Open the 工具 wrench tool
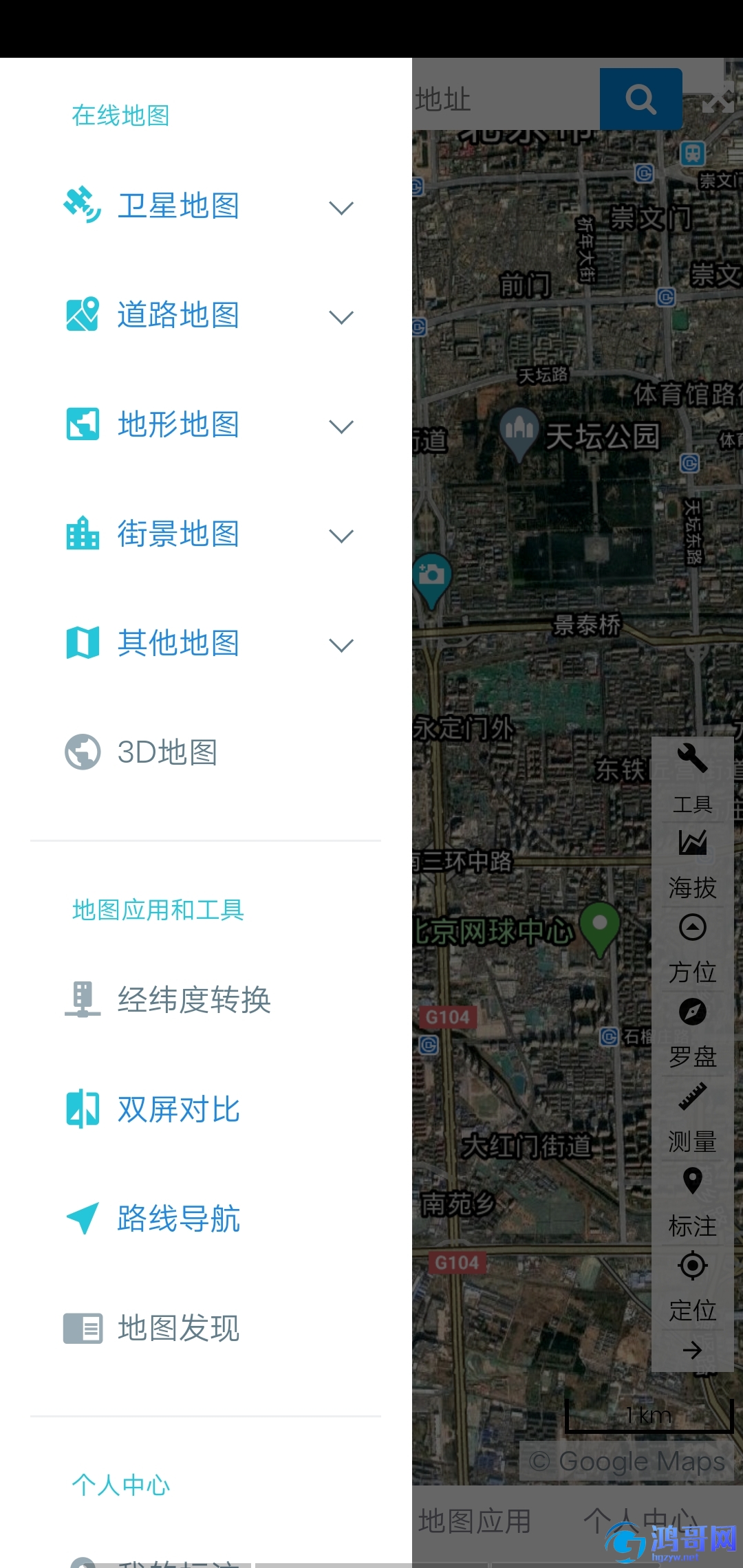Screen dimensions: 743x1568 pos(692,778)
